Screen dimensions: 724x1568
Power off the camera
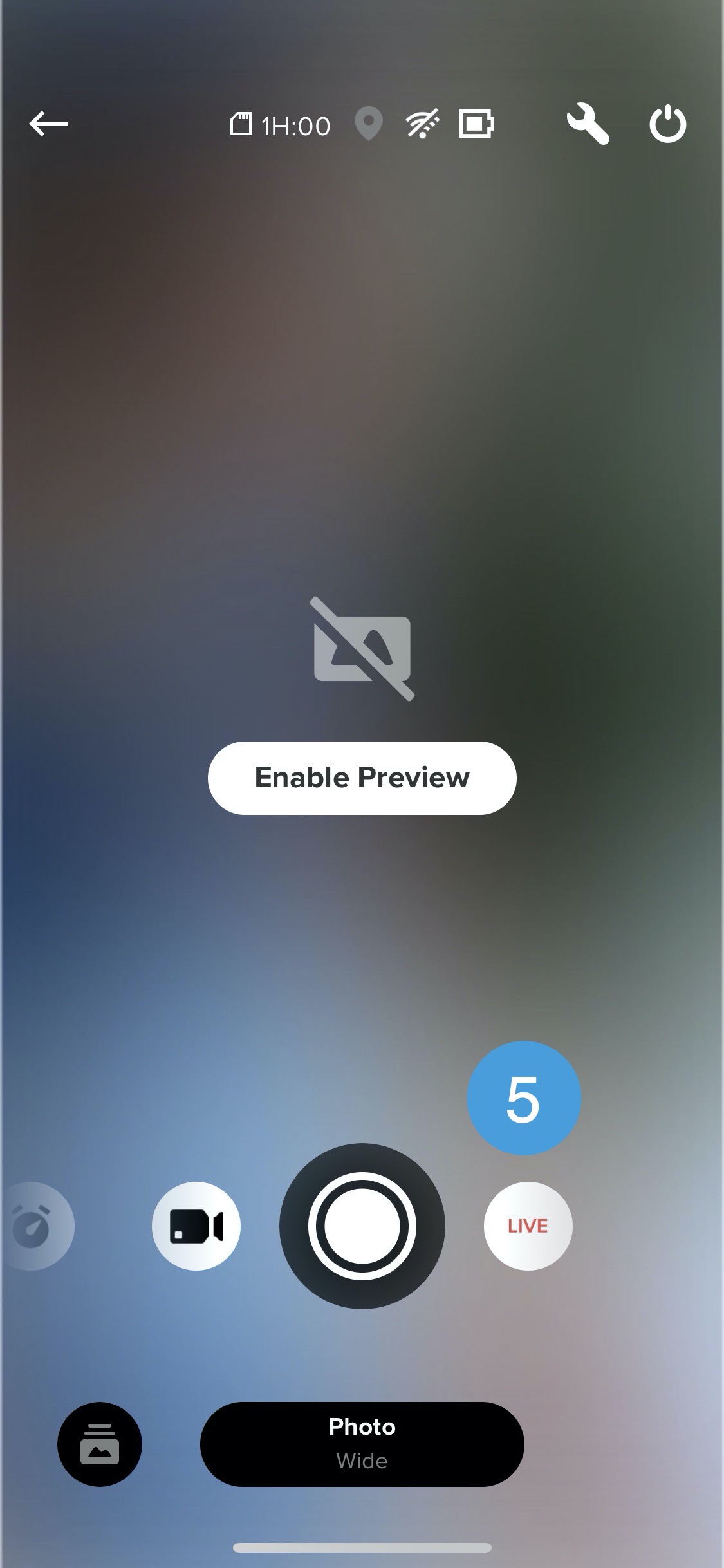click(x=667, y=124)
